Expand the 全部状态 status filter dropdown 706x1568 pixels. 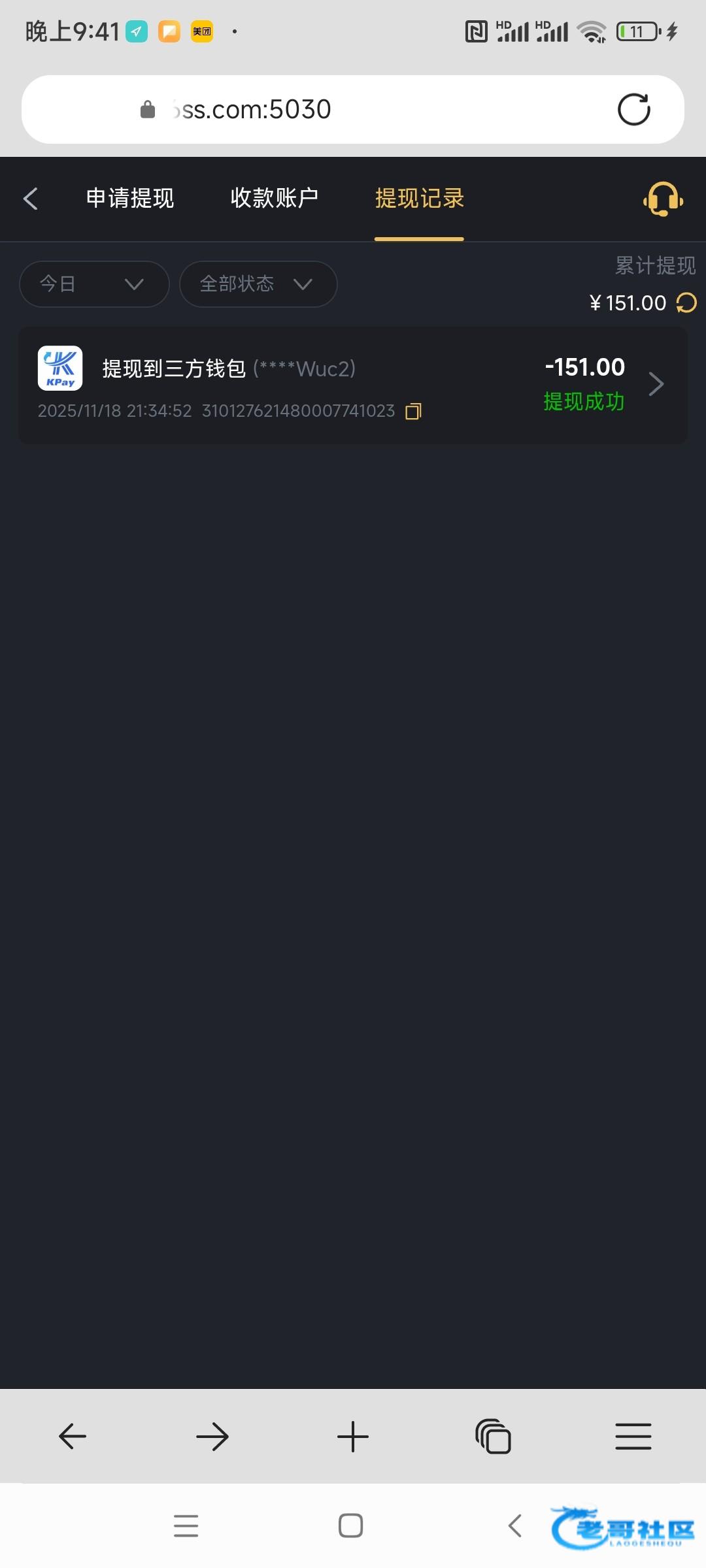(258, 284)
